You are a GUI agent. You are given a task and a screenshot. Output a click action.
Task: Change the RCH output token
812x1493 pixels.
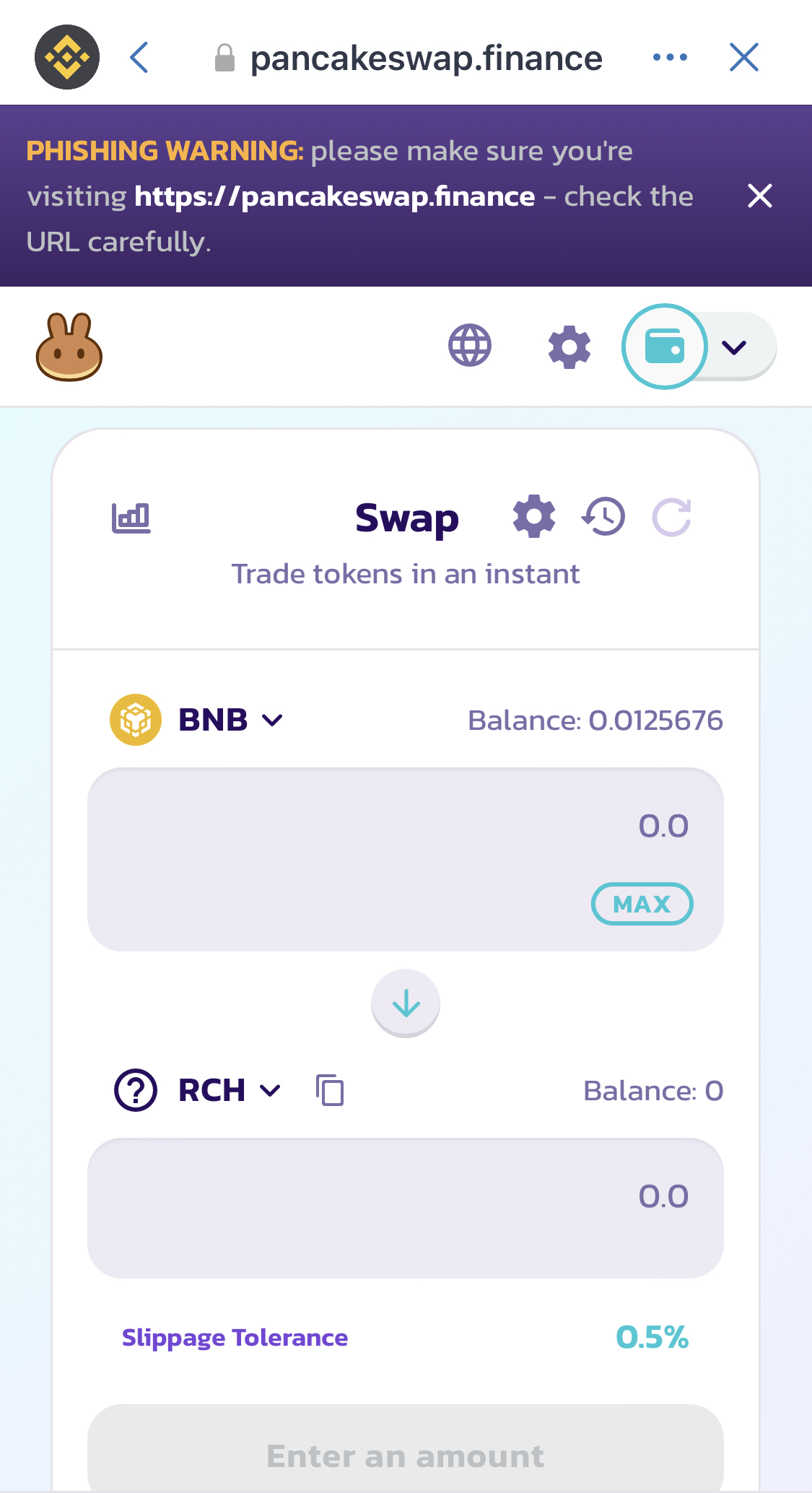[198, 1090]
